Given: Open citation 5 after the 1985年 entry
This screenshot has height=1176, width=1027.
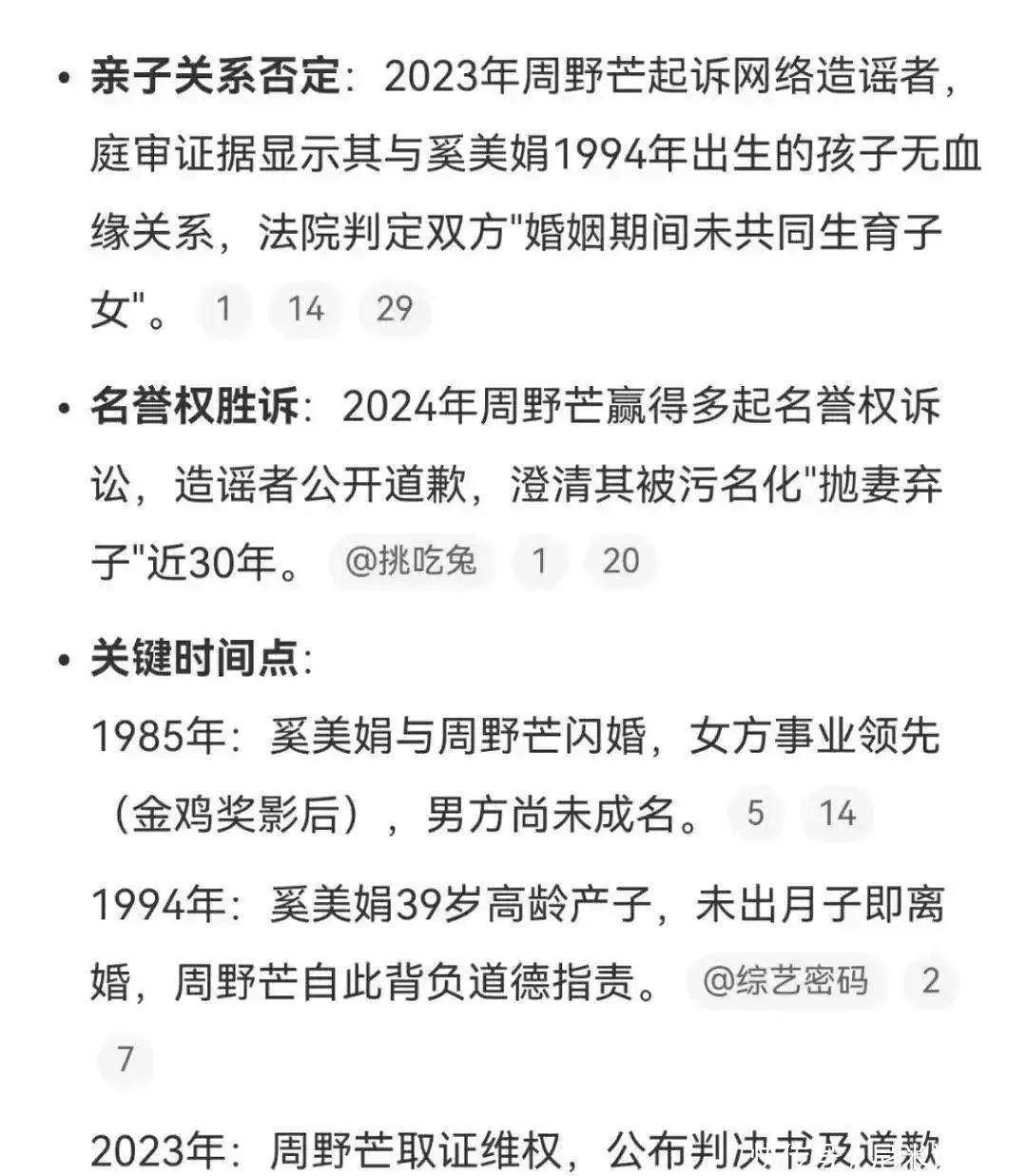Looking at the screenshot, I should pos(756,814).
